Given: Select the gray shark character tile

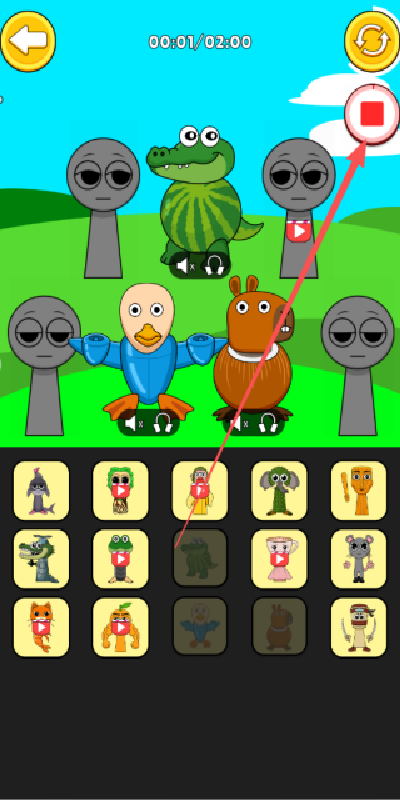Looking at the screenshot, I should 41,490.
